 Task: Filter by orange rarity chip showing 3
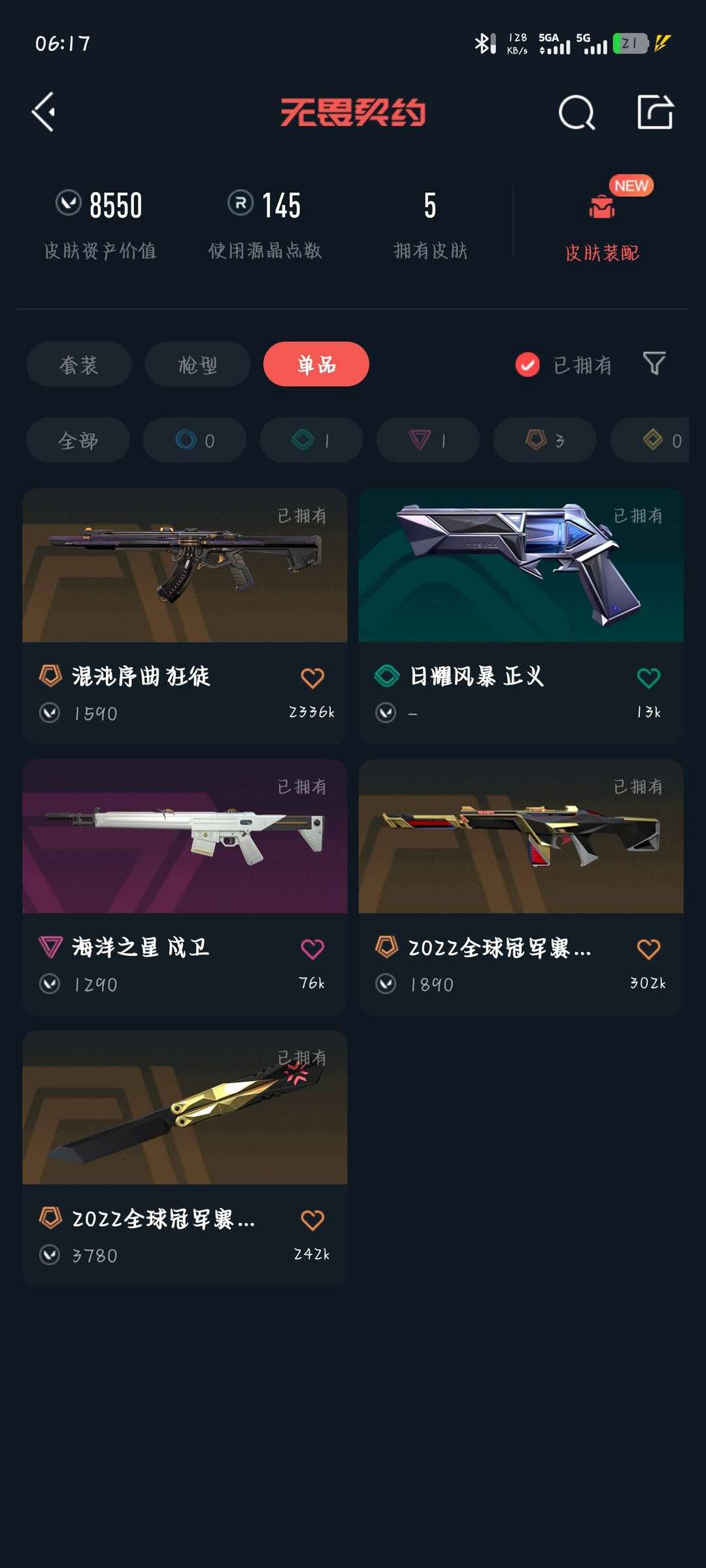[x=545, y=440]
